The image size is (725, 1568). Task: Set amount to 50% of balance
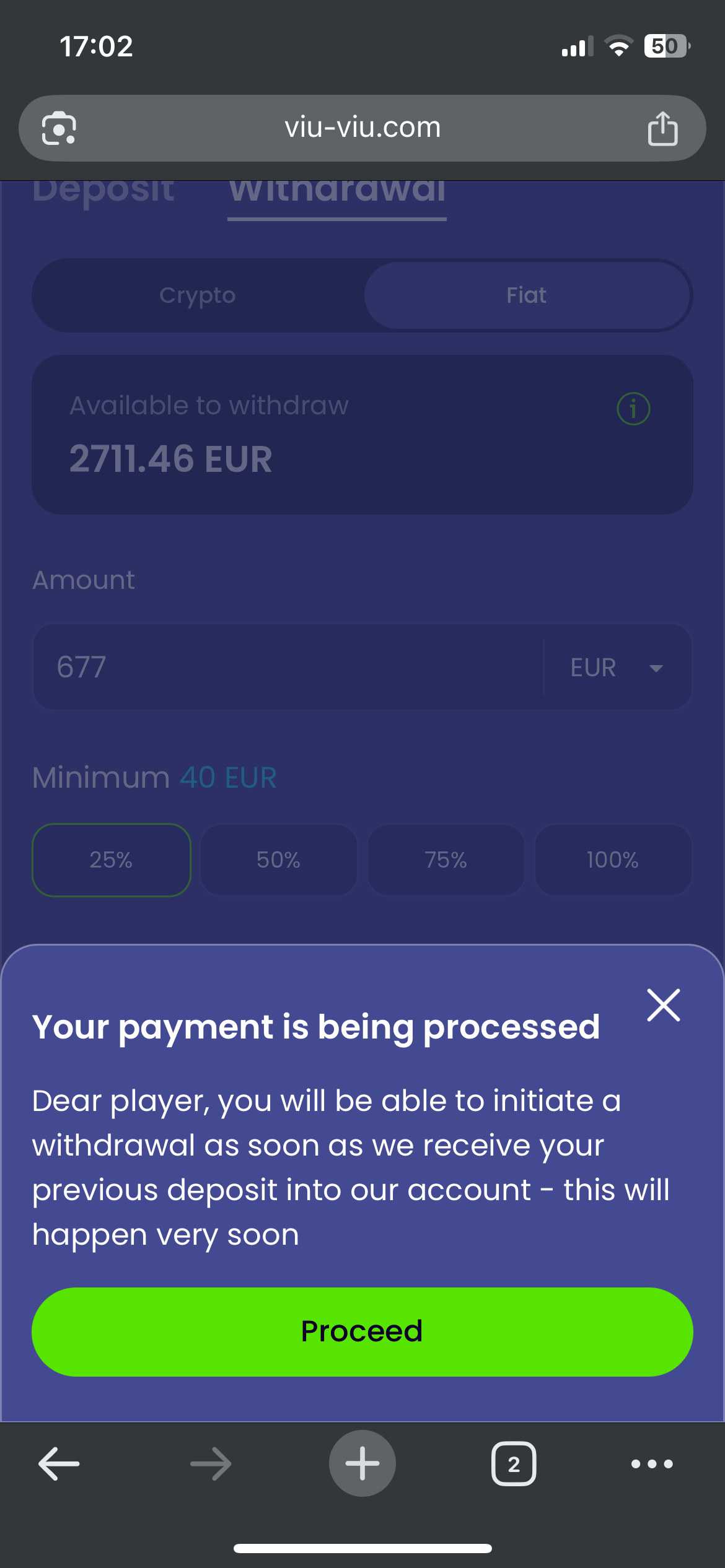click(x=279, y=860)
